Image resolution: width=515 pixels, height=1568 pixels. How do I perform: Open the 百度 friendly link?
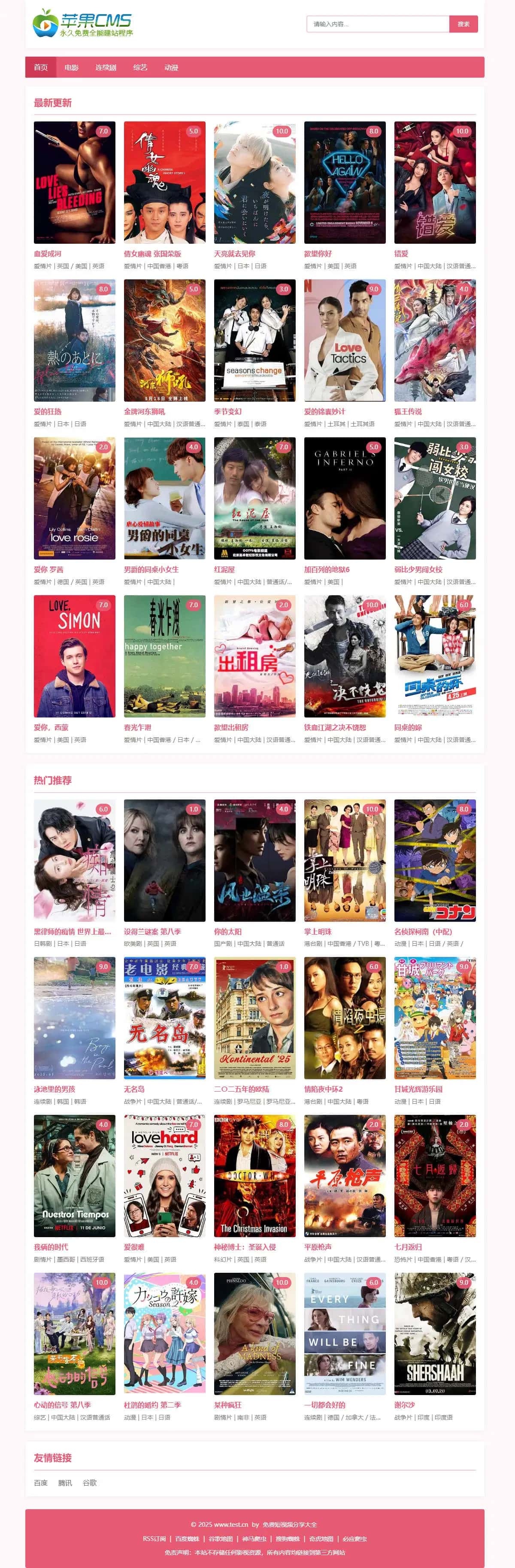pyautogui.click(x=41, y=1483)
